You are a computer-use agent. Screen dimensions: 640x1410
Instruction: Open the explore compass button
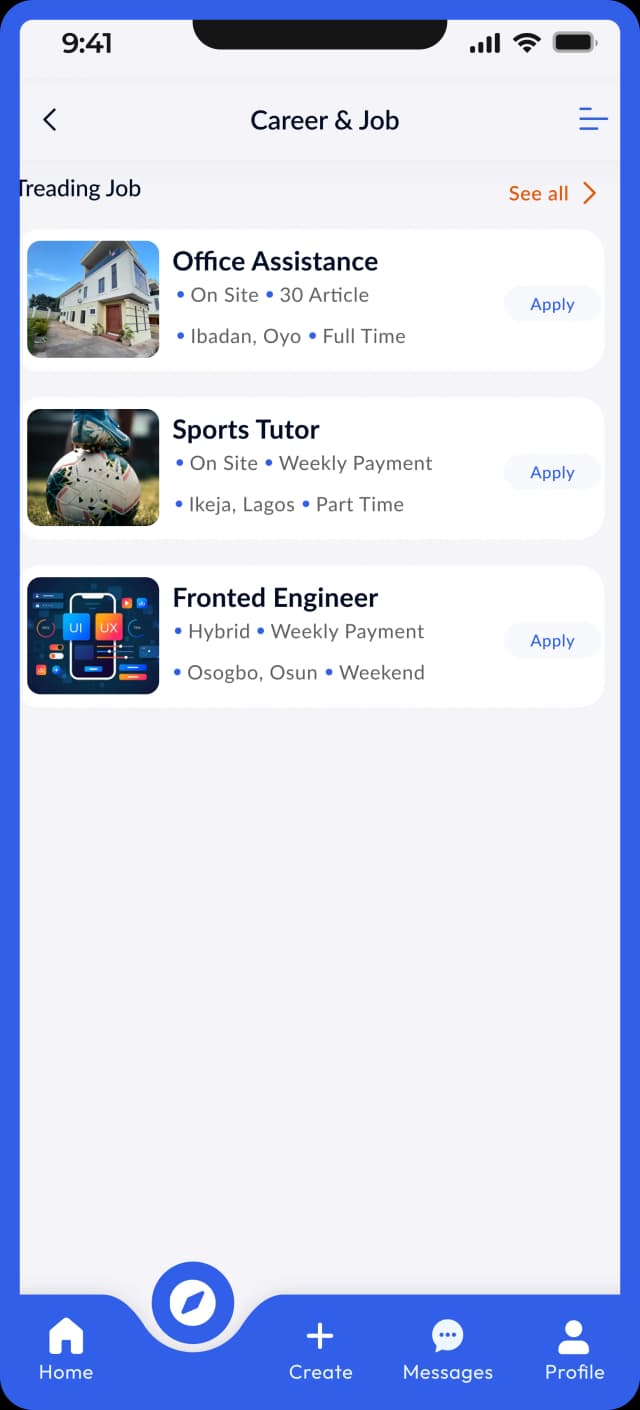(192, 1303)
